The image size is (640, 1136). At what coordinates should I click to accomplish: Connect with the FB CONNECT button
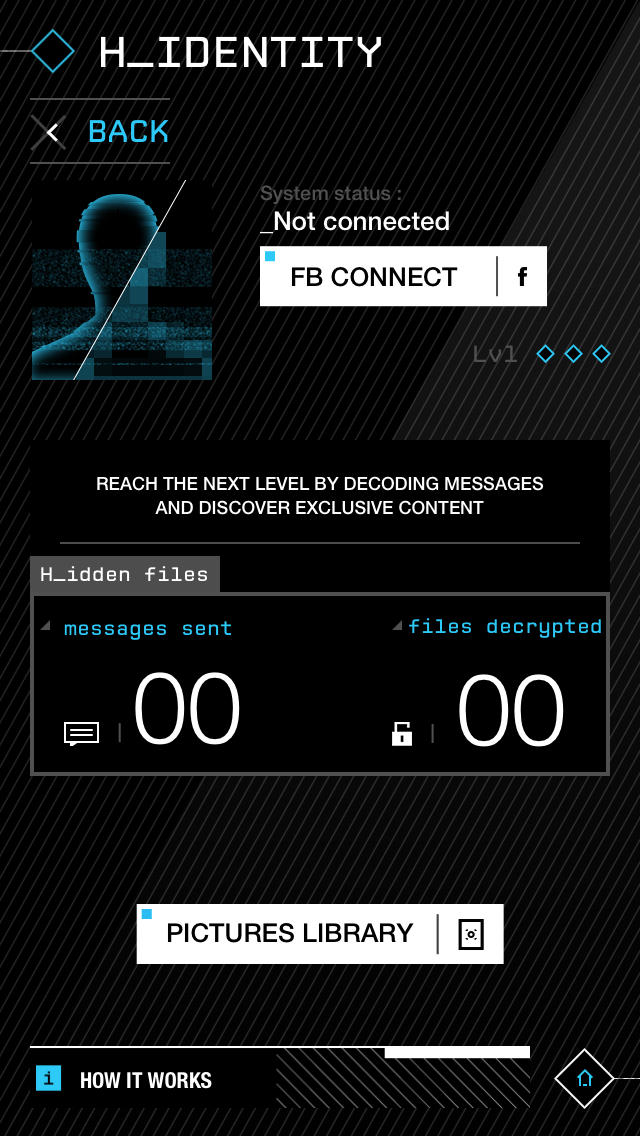(402, 277)
